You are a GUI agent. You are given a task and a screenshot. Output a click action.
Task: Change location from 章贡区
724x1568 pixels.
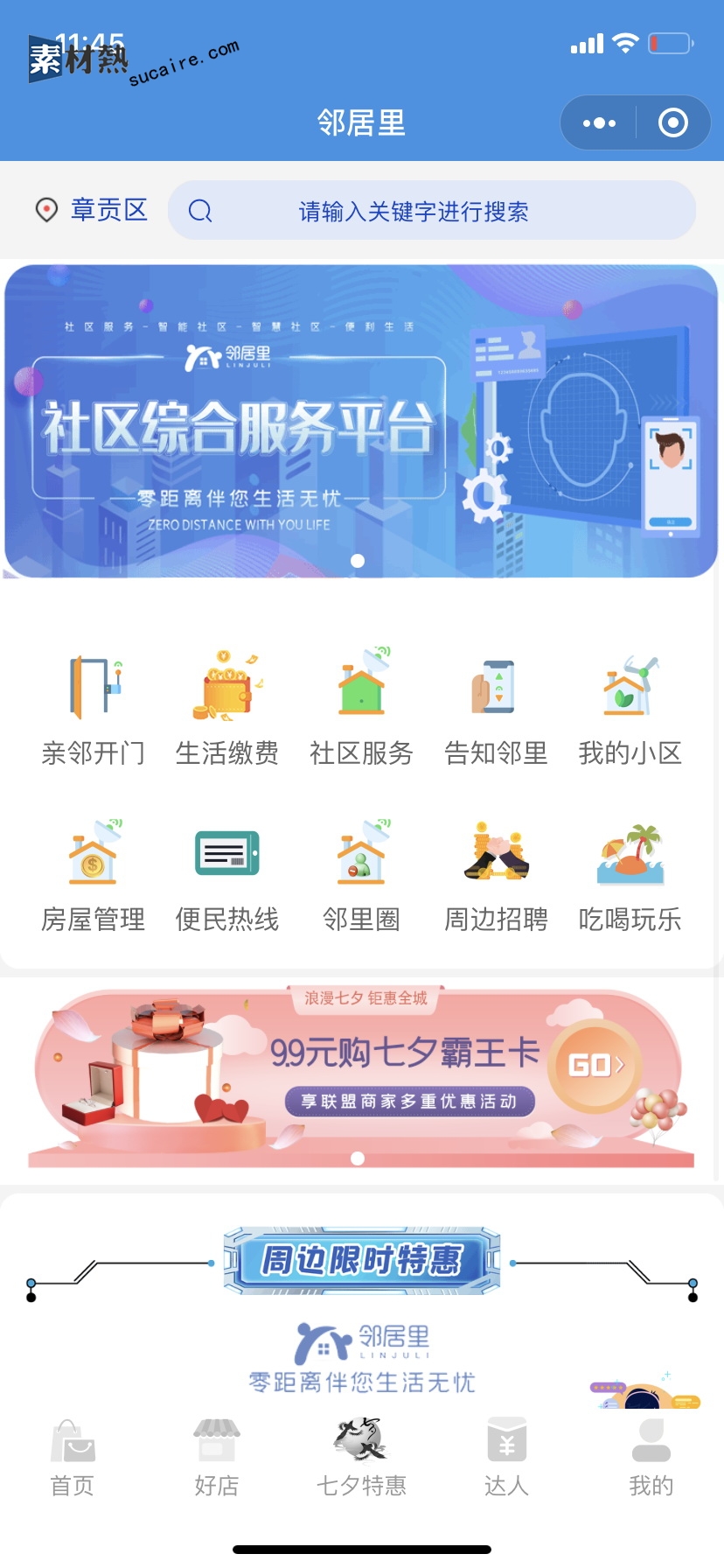92,210
